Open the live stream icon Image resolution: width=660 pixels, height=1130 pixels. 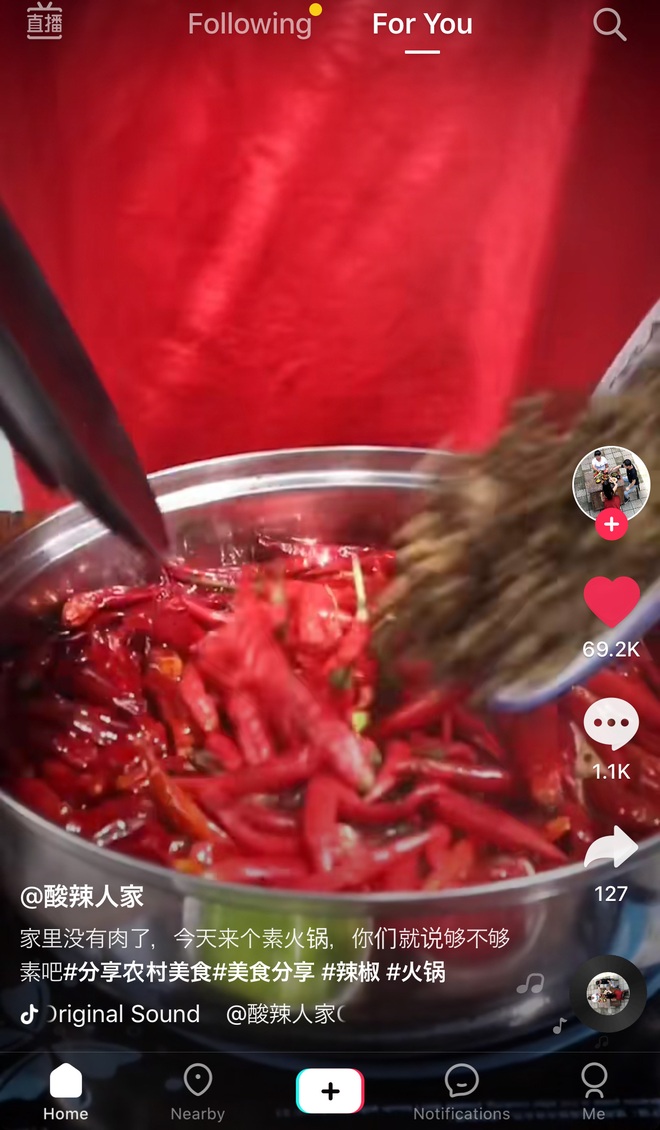(44, 22)
